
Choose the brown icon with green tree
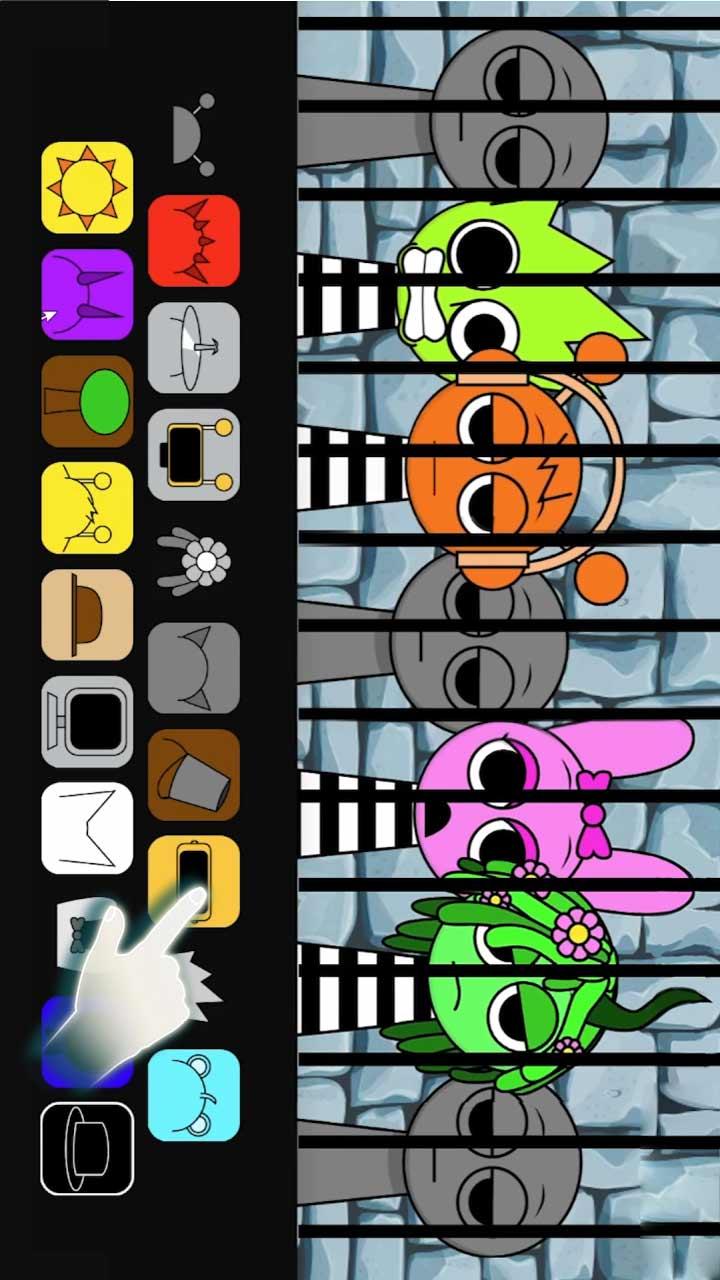click(87, 401)
